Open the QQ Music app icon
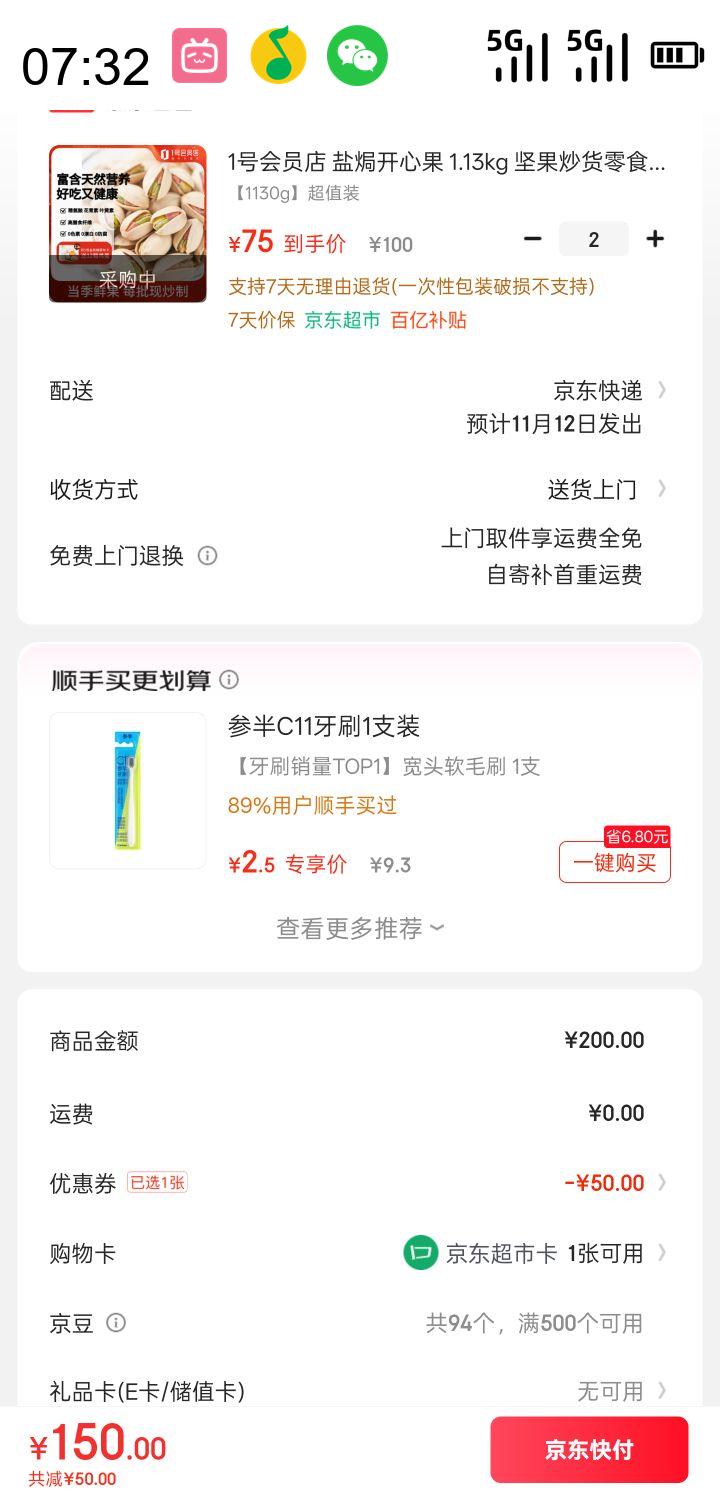The image size is (720, 1504). [x=278, y=57]
